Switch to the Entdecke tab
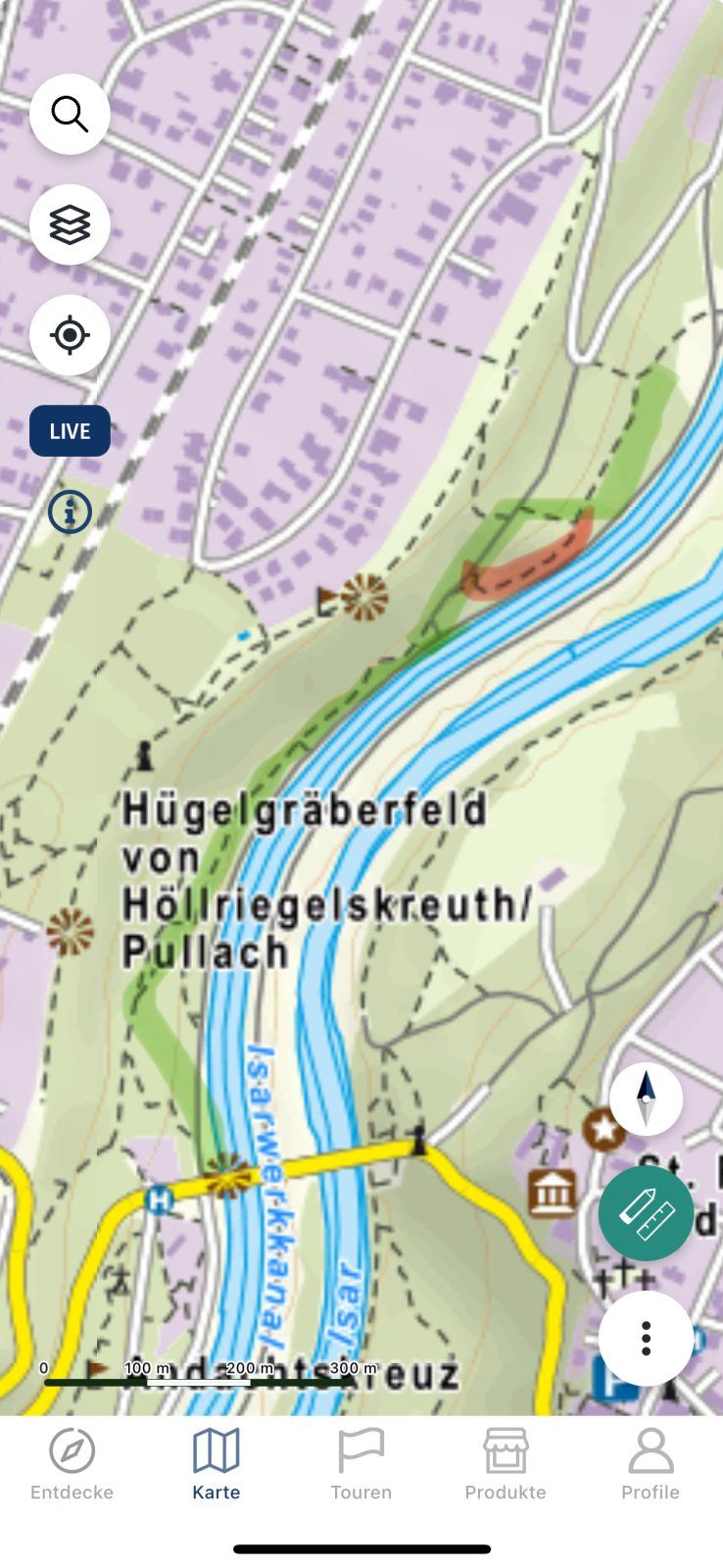 72,1465
